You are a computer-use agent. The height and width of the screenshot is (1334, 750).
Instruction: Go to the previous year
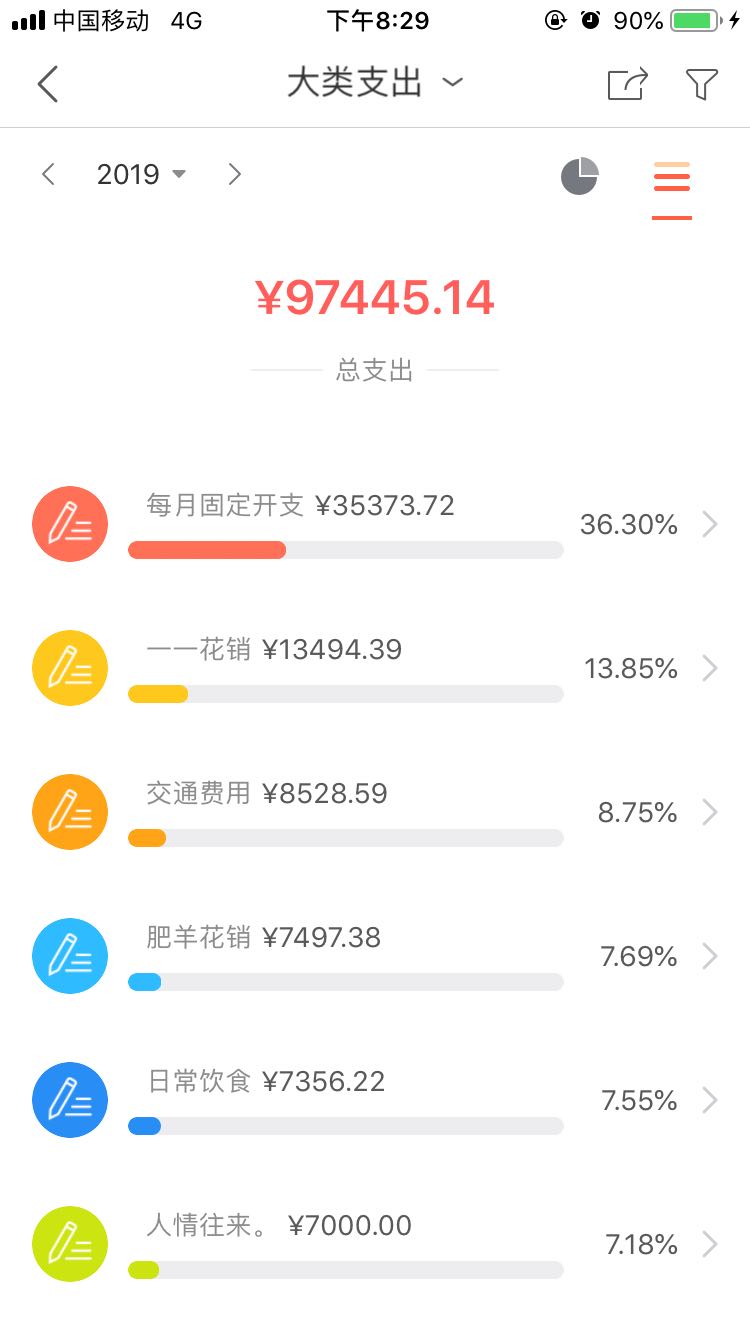[48, 174]
